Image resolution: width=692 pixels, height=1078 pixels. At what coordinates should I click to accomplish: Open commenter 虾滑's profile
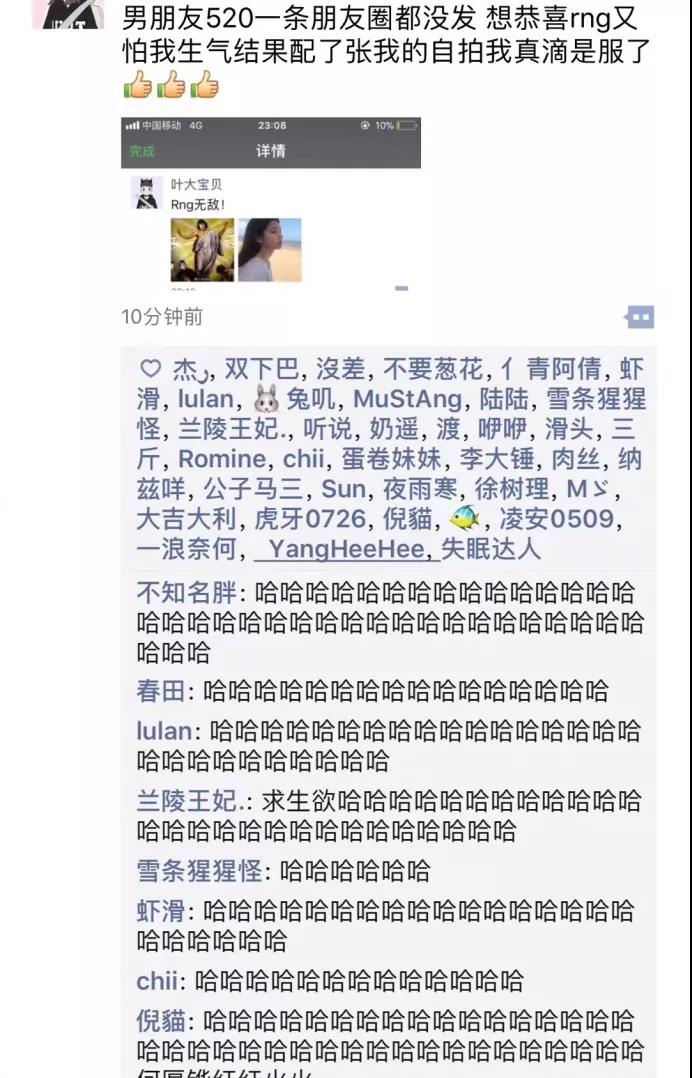tap(165, 911)
